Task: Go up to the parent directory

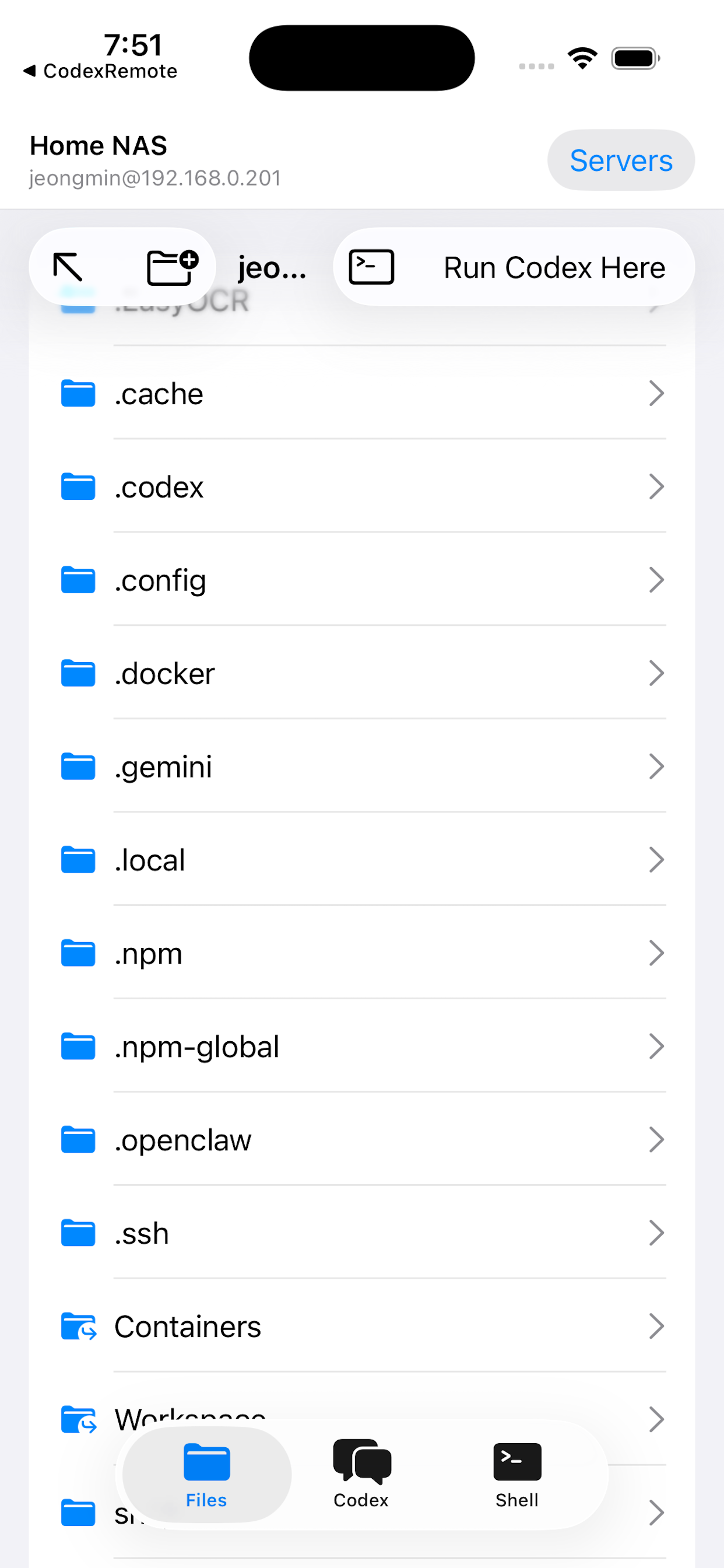Action: [68, 267]
